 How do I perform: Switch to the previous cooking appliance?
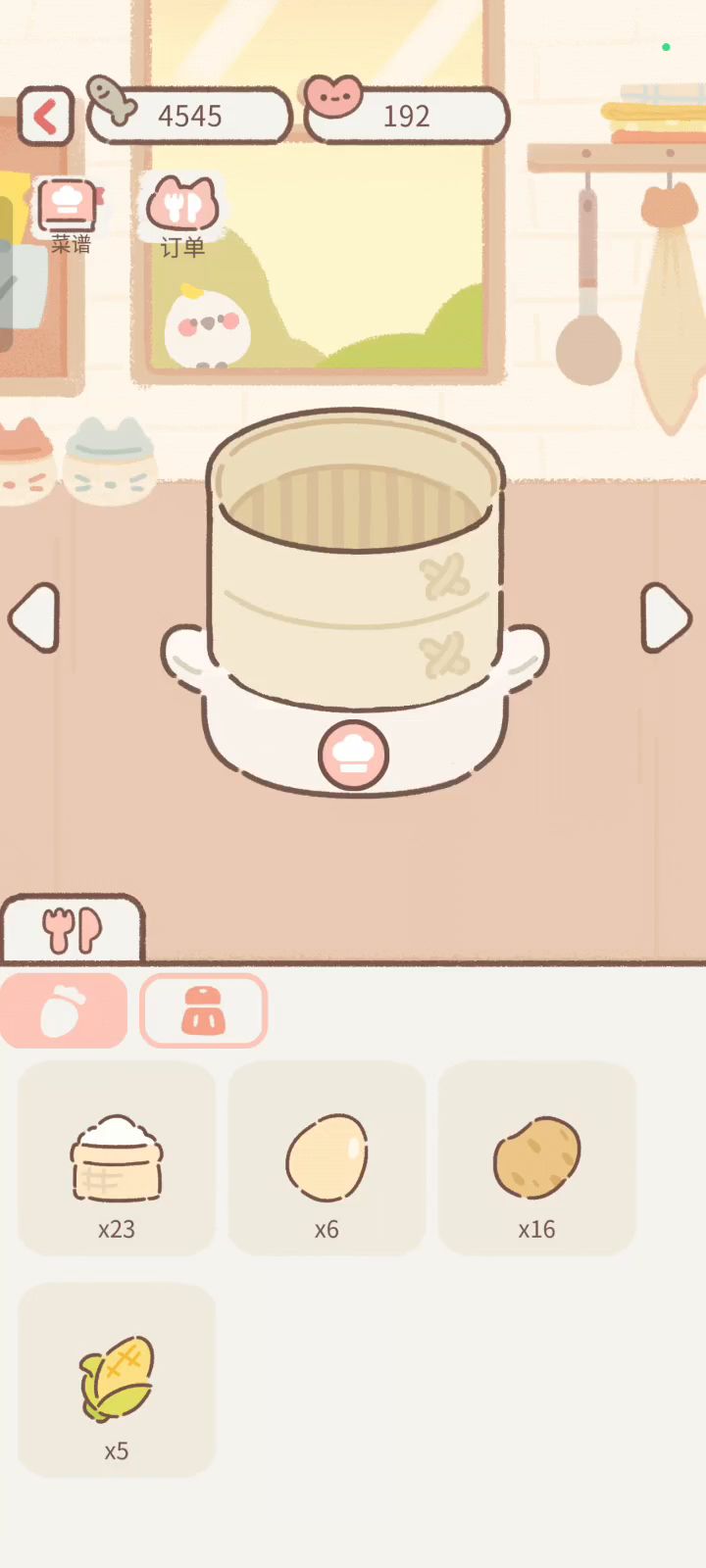point(35,617)
